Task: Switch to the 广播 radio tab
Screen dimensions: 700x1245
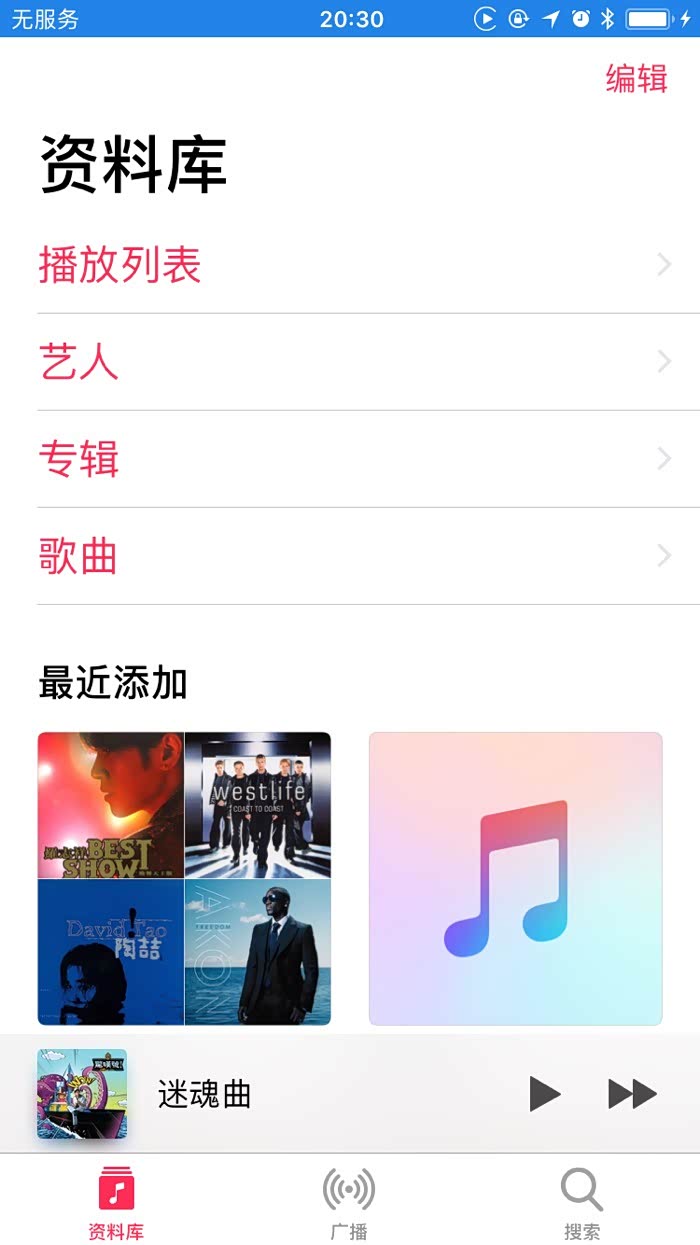Action: pos(349,1203)
